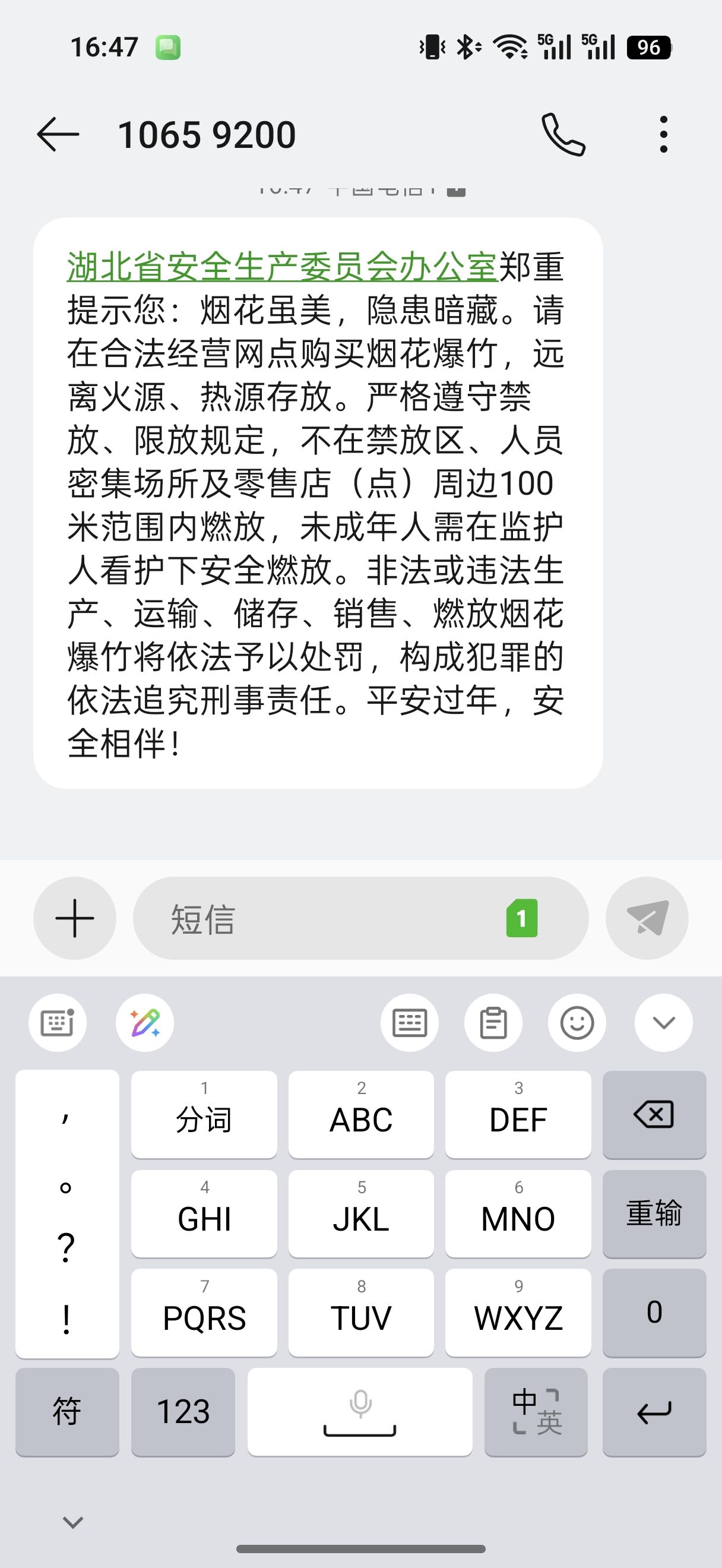Toggle 中/英 input language
The height and width of the screenshot is (1568, 722).
536,1412
